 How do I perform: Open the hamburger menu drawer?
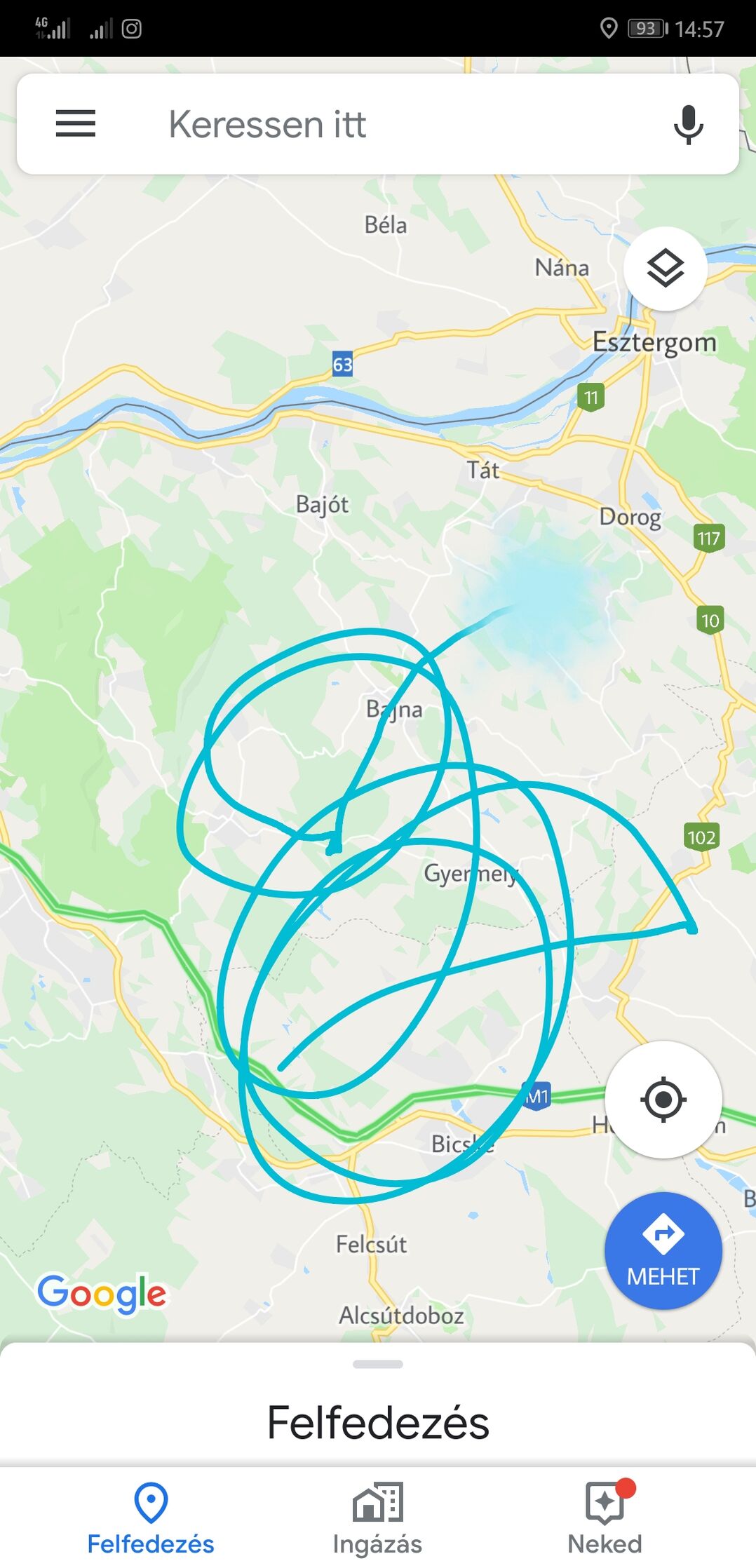76,124
